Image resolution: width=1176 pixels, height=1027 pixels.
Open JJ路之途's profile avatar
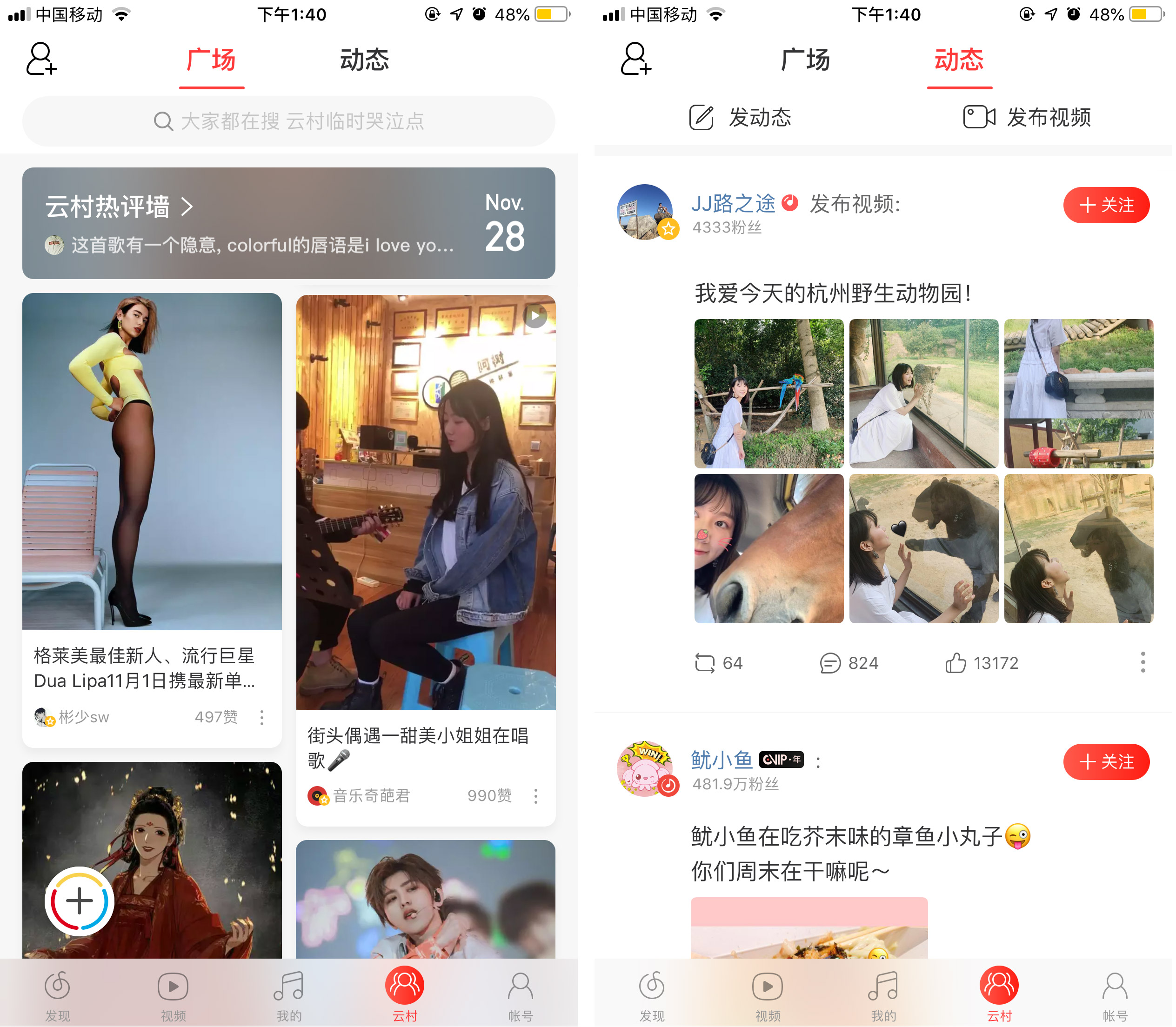coord(645,212)
